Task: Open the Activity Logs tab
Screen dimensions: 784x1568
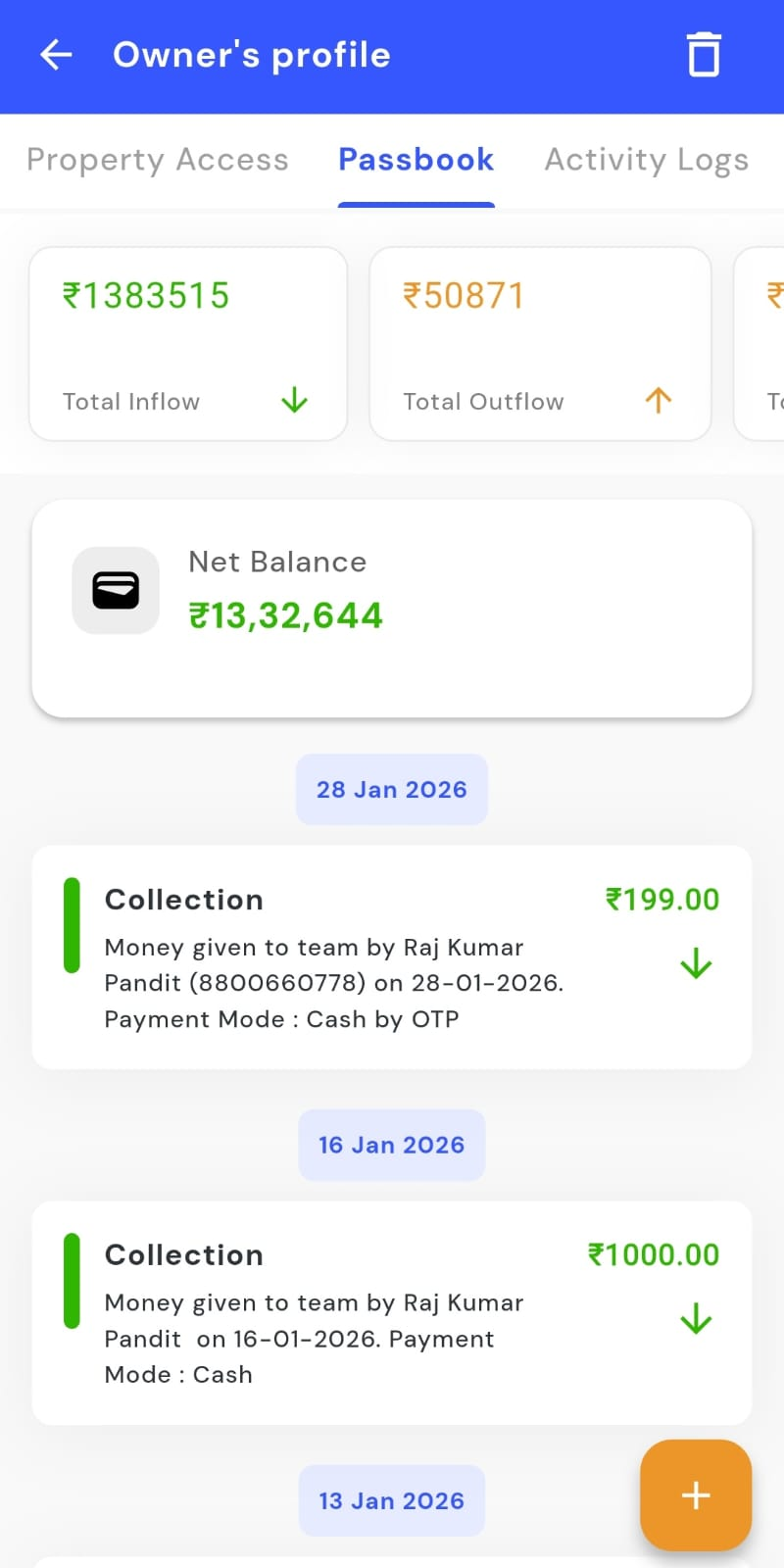Action: click(x=646, y=160)
